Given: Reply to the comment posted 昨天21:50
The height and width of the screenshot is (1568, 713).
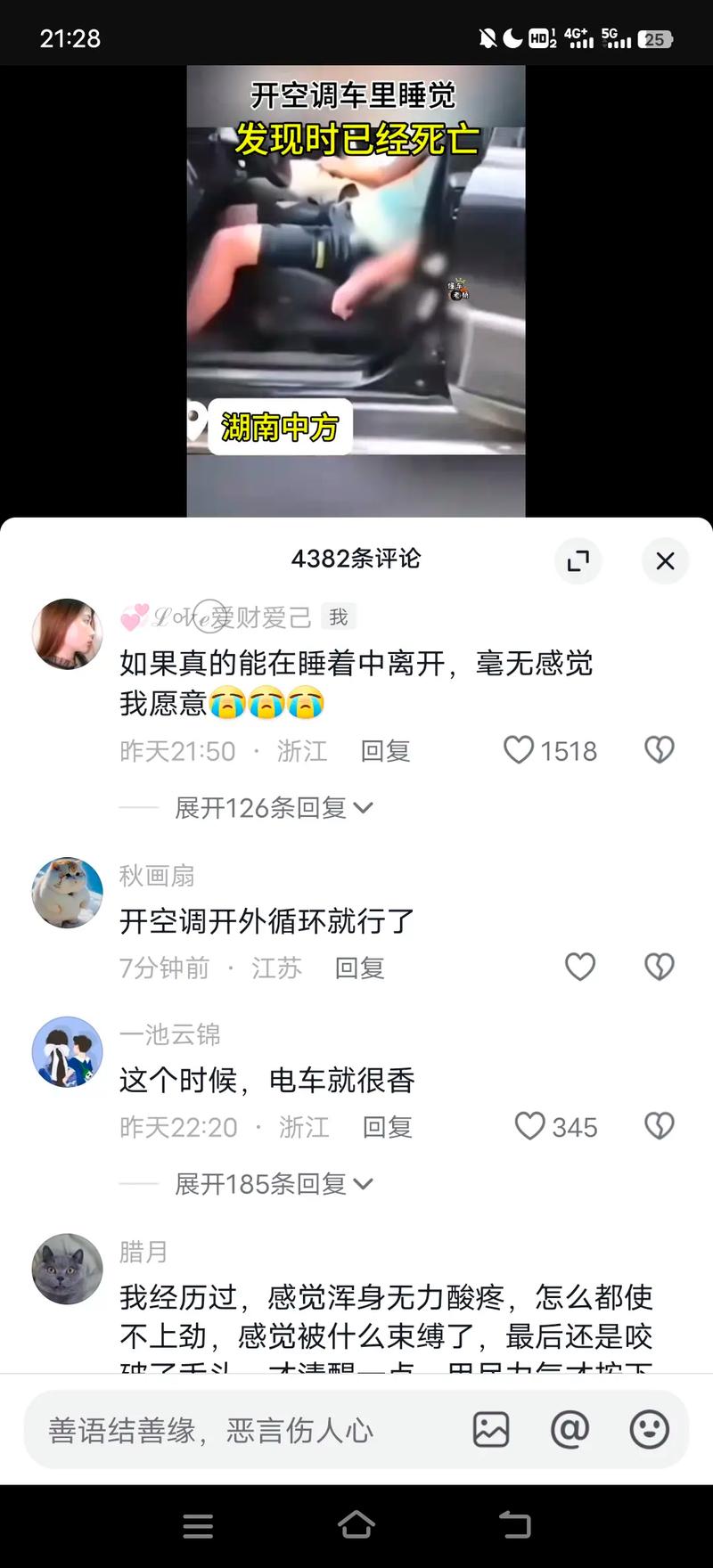Looking at the screenshot, I should point(385,751).
